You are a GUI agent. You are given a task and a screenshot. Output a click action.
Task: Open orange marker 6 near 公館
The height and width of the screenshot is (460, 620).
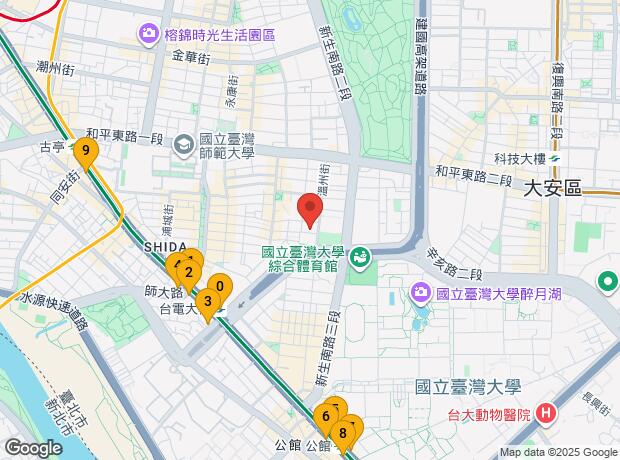tap(326, 419)
